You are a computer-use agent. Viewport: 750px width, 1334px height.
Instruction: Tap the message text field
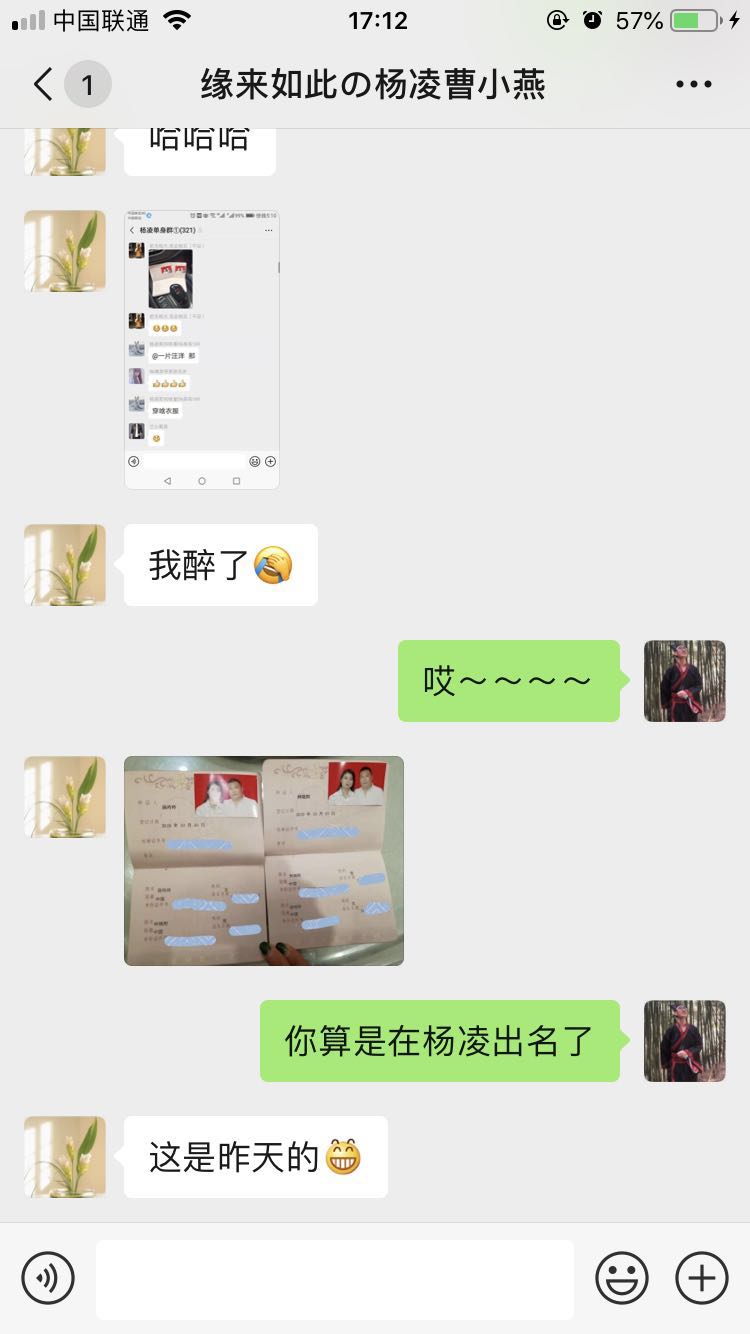pyautogui.click(x=335, y=1279)
